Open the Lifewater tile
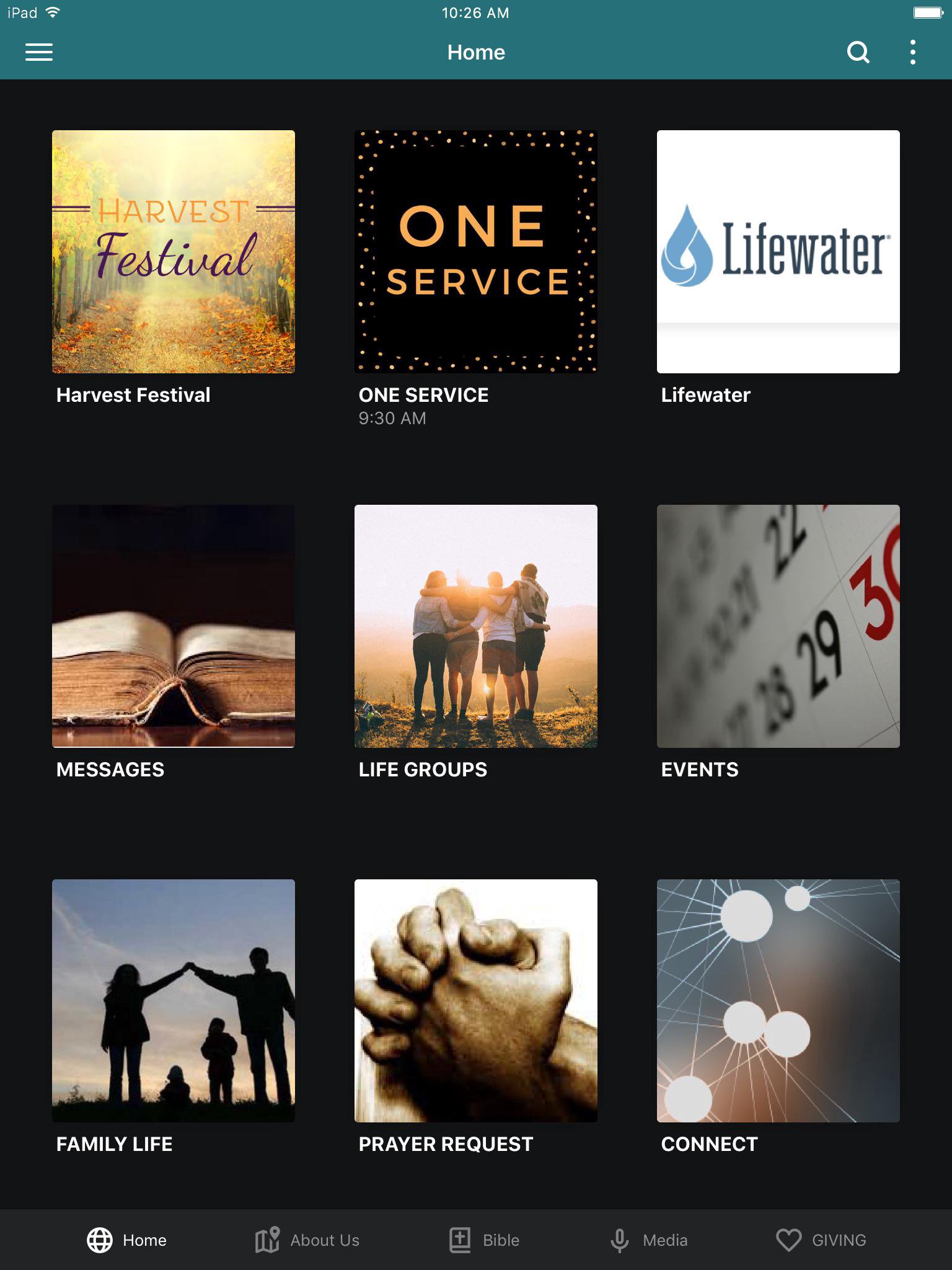 tap(778, 252)
